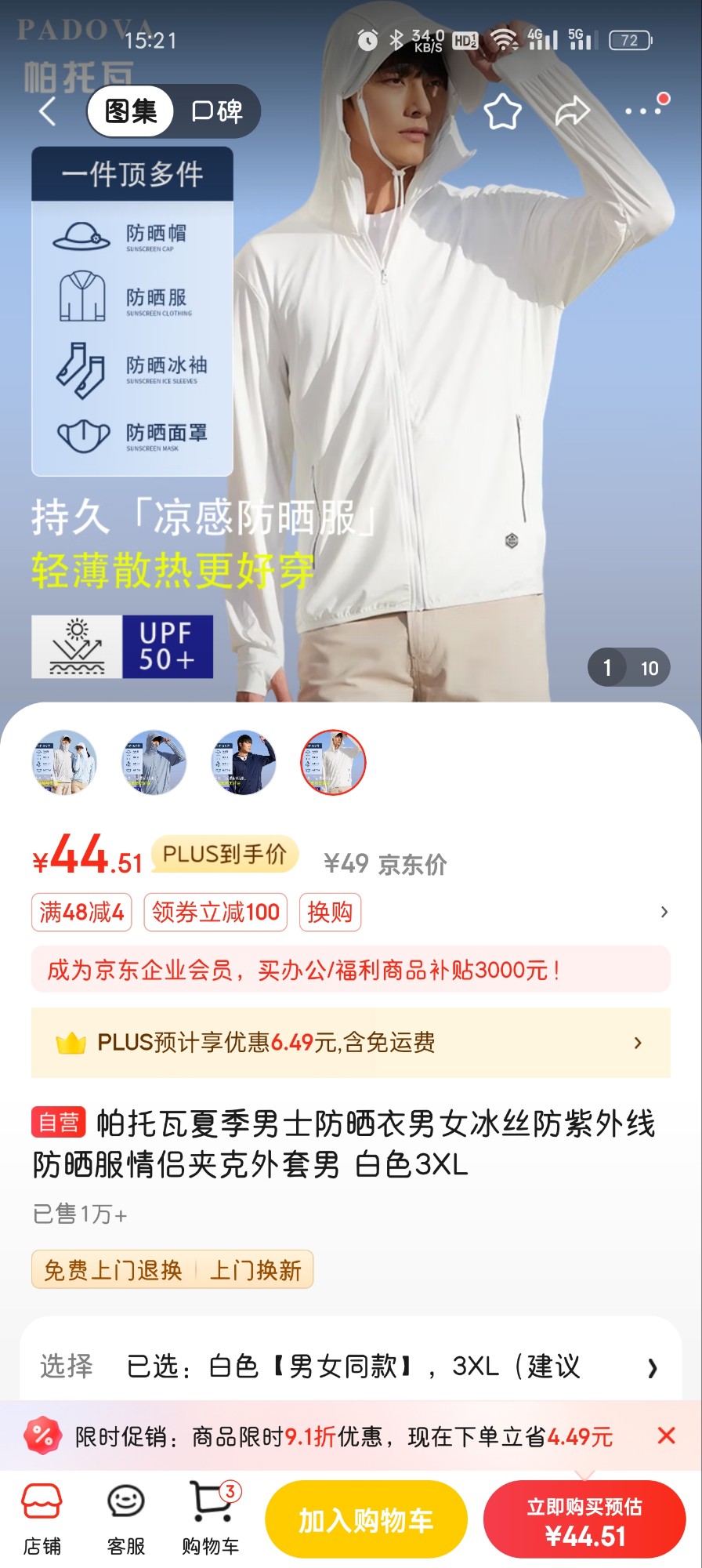Favorite this product with the star icon
This screenshot has width=702, height=1568.
[502, 111]
